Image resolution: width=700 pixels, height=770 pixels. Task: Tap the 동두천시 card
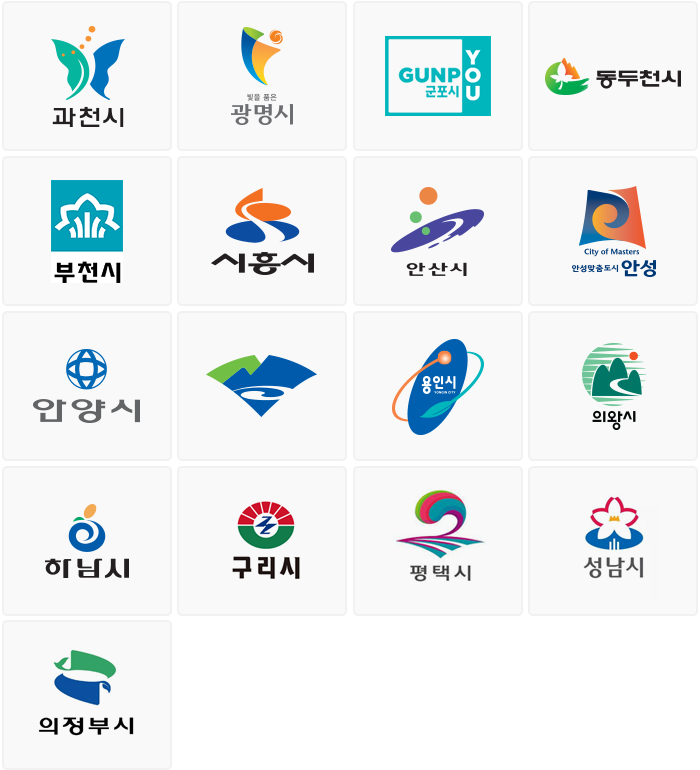point(613,77)
